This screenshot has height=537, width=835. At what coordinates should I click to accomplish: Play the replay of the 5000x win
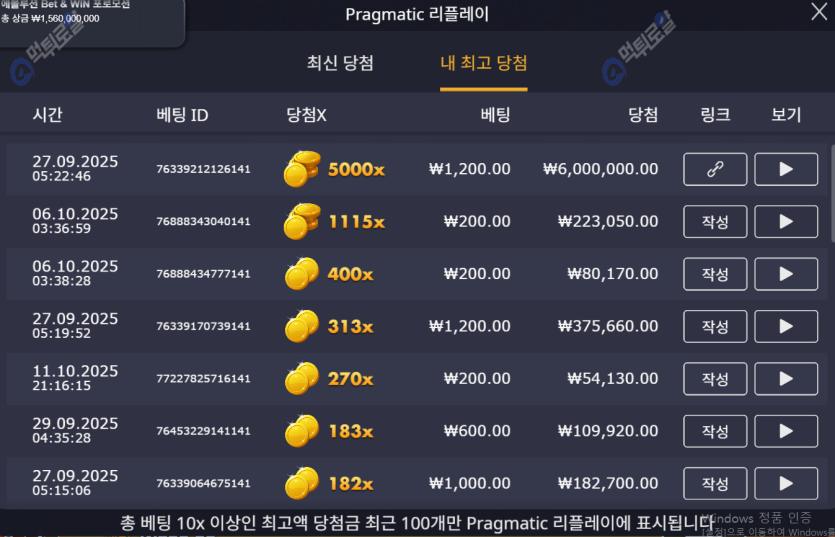[786, 169]
